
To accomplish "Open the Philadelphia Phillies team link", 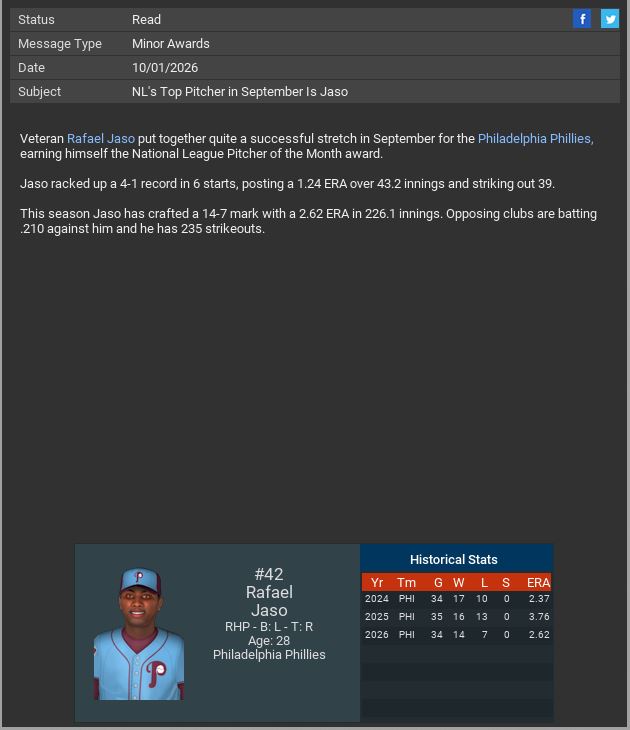I will 534,139.
